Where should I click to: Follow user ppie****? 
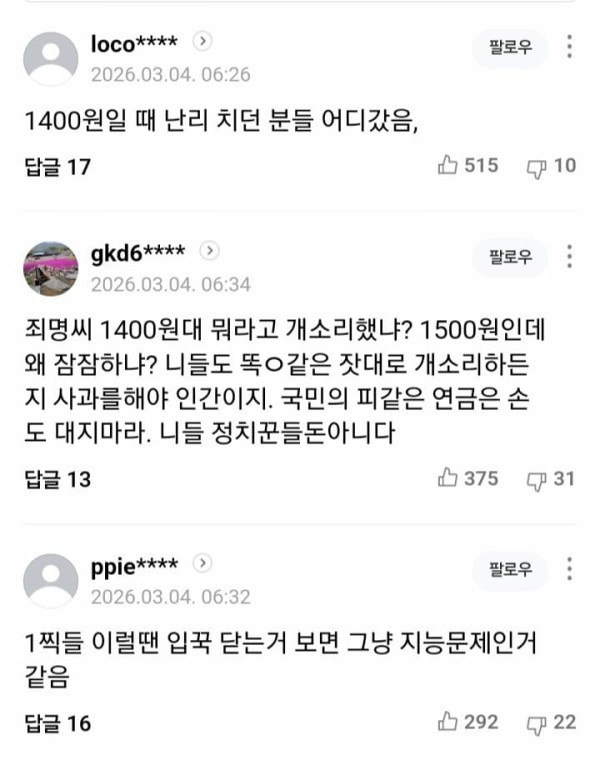pyautogui.click(x=509, y=571)
